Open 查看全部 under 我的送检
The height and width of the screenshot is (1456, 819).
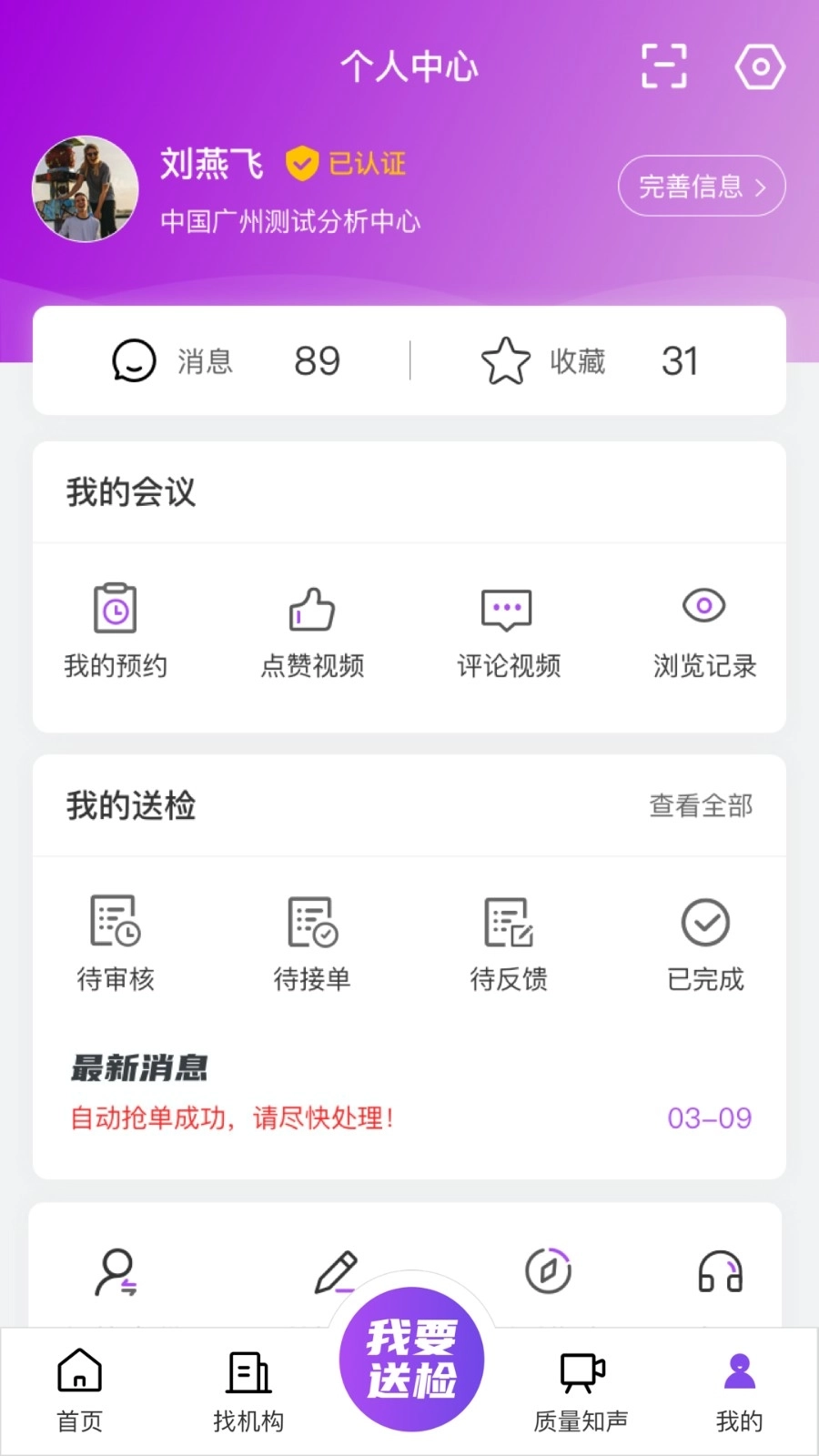pos(700,805)
